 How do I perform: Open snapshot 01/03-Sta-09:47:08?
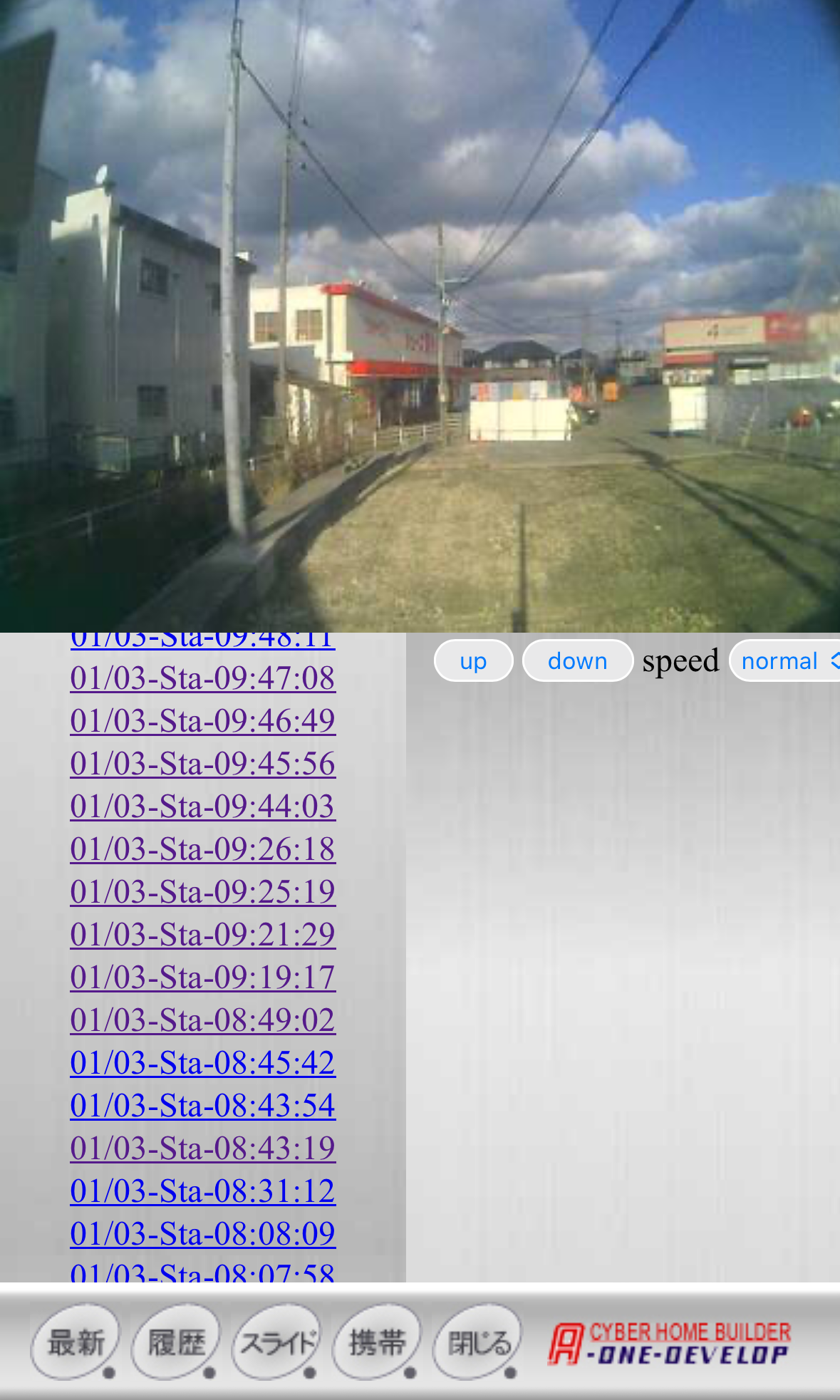(202, 678)
